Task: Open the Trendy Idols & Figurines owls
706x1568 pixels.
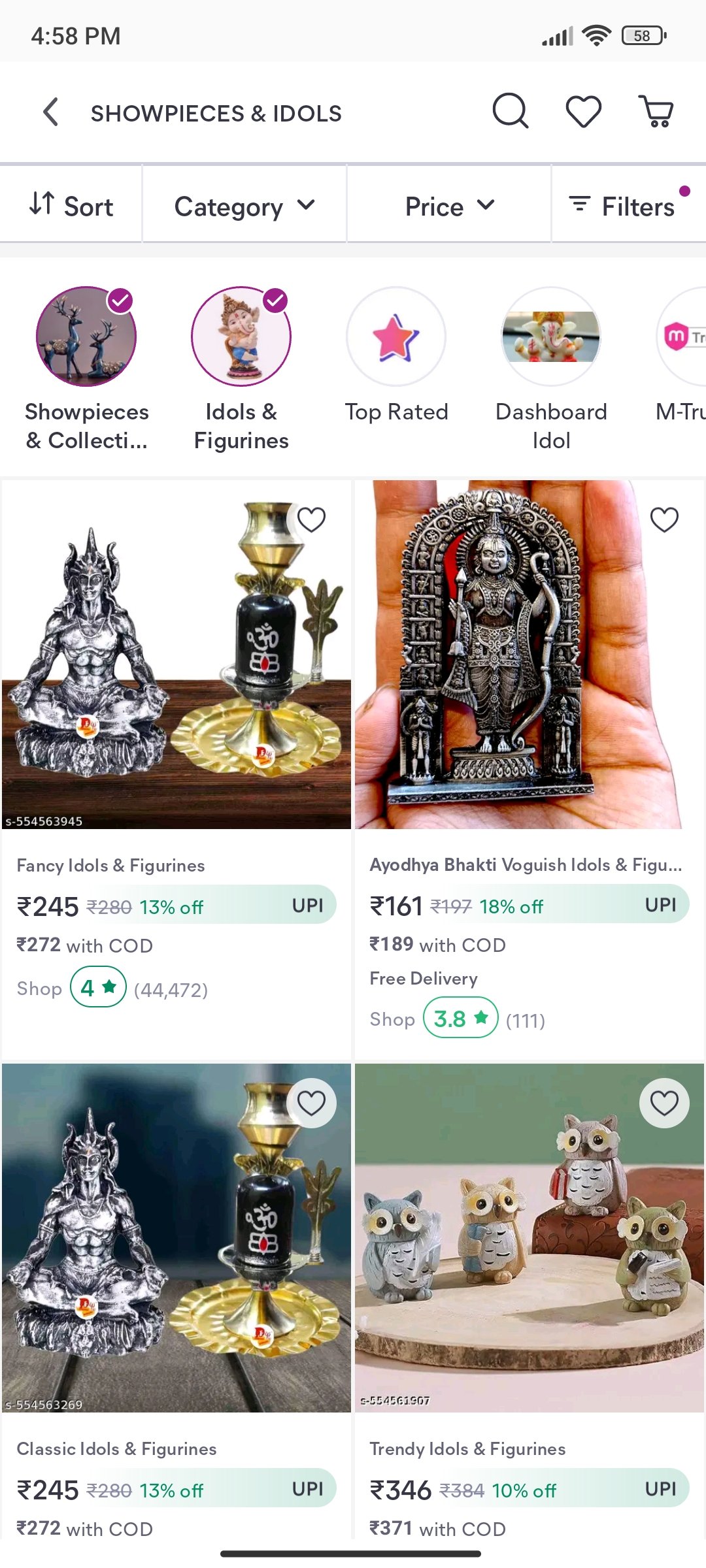Action: coord(529,1238)
